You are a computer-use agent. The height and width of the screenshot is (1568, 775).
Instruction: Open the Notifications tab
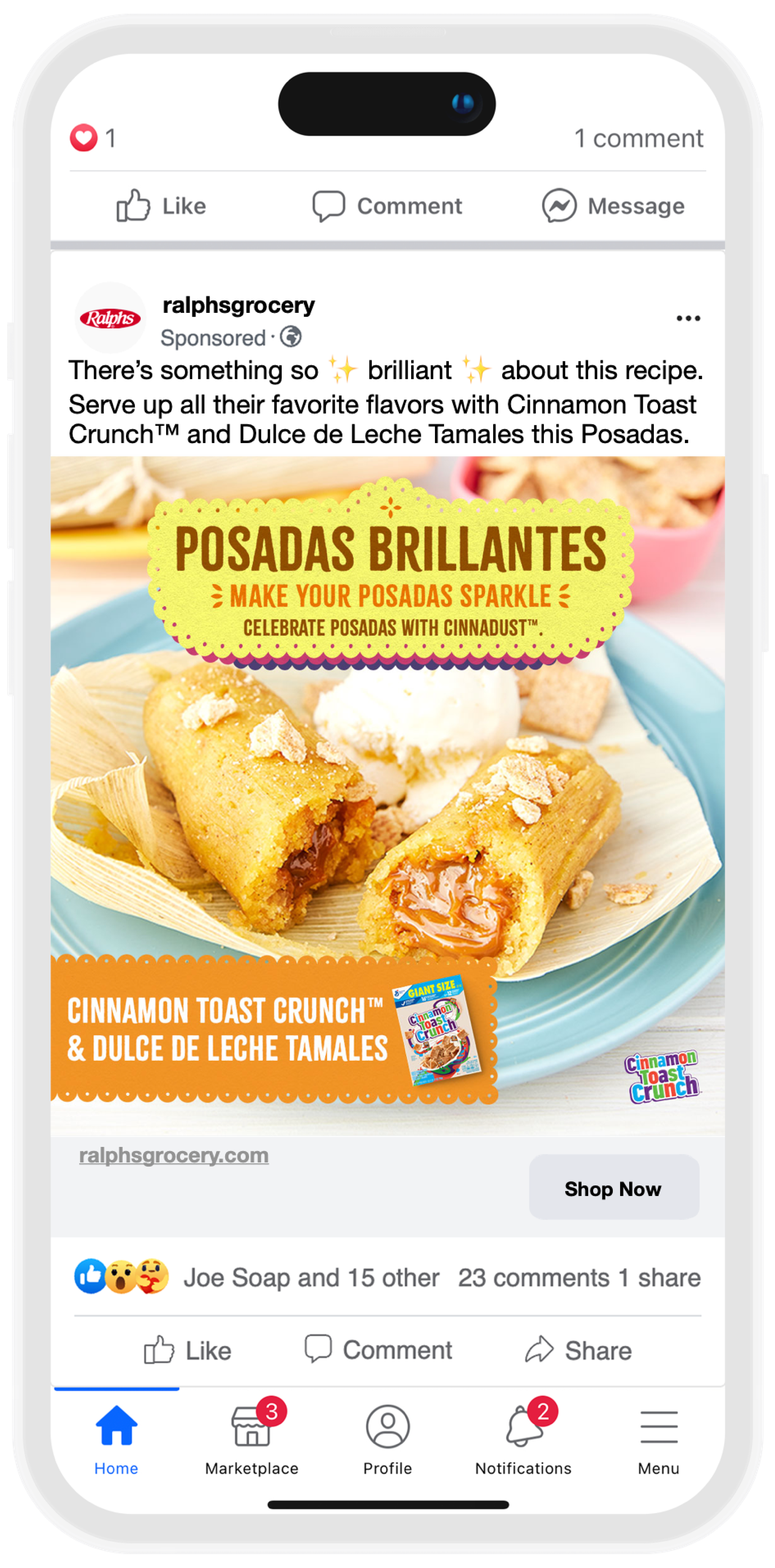point(523,1439)
